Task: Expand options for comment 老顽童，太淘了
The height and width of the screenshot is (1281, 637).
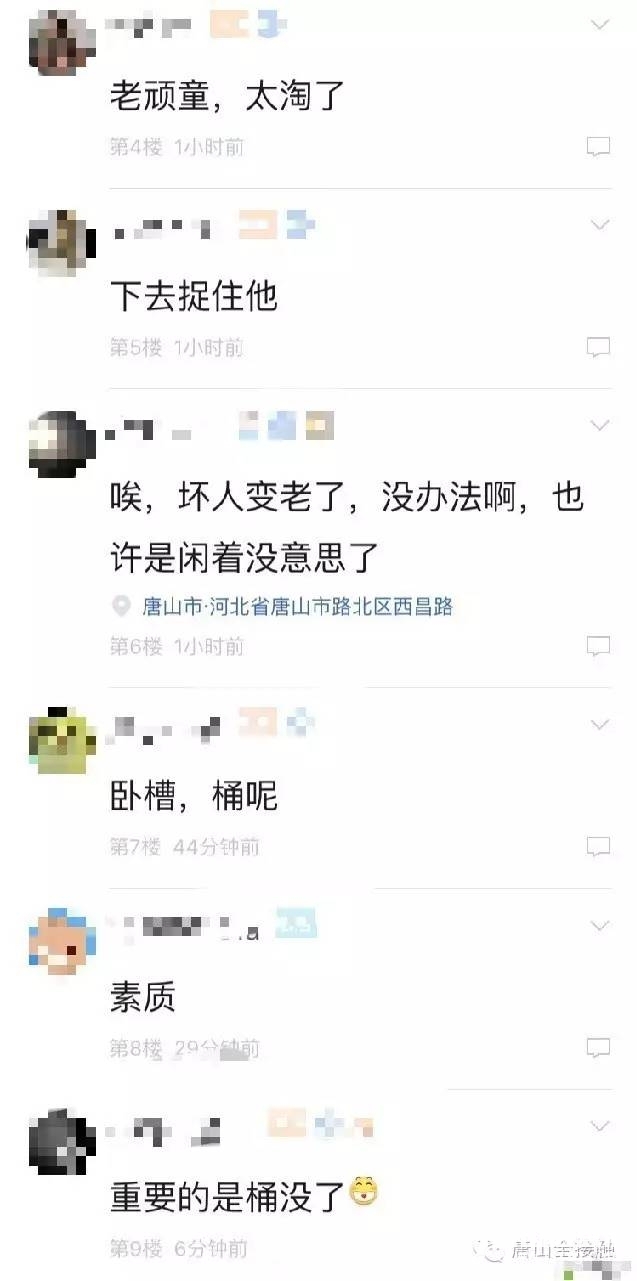Action: tap(600, 25)
